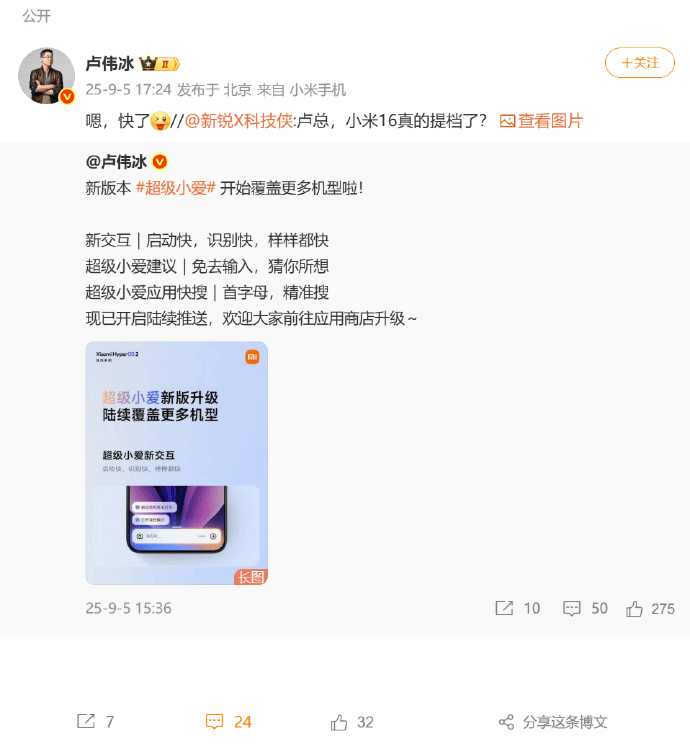This screenshot has width=690, height=744.
Task: Open 卢伟冰's profile avatar
Action: pyautogui.click(x=46, y=76)
